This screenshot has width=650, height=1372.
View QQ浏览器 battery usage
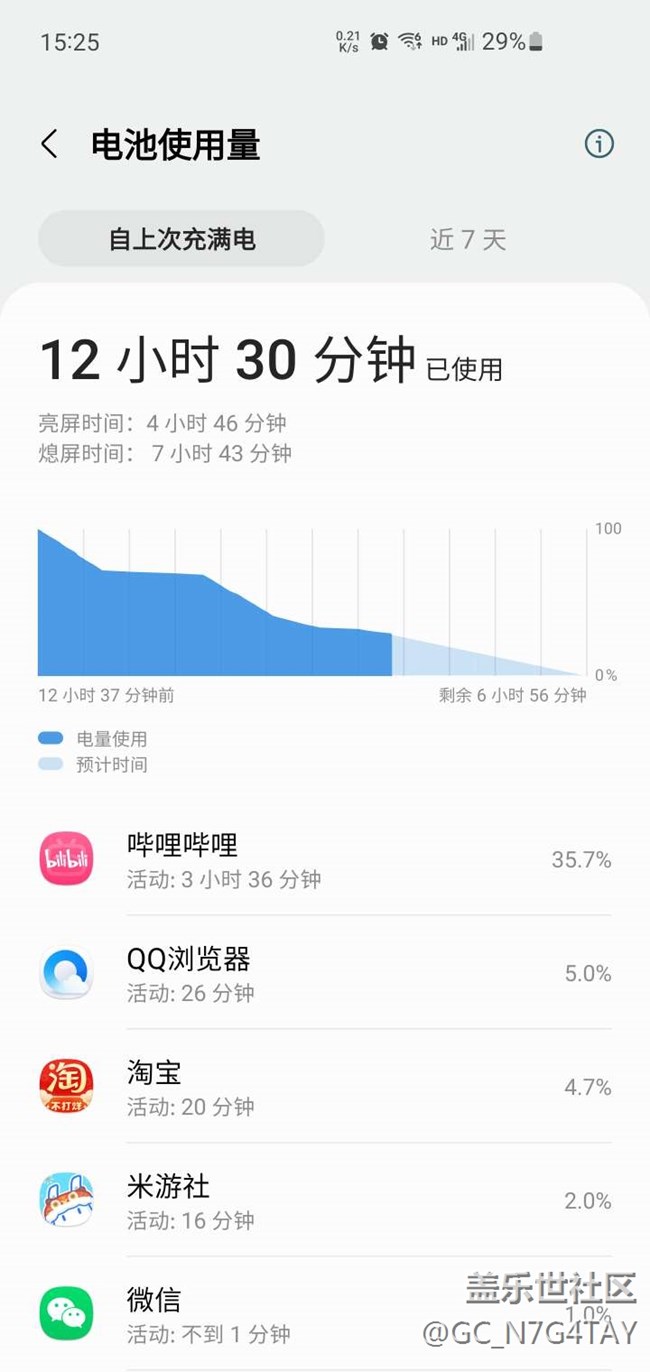click(325, 974)
